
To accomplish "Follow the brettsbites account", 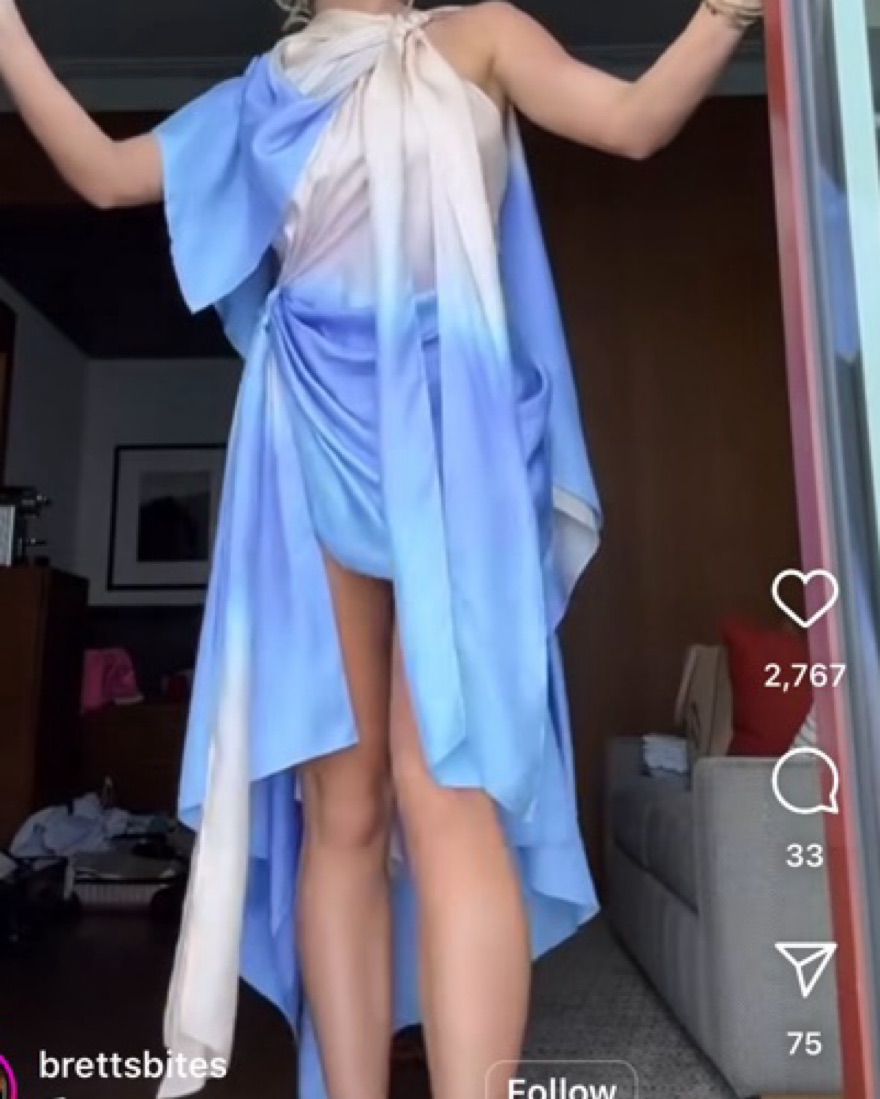I will pos(561,1085).
